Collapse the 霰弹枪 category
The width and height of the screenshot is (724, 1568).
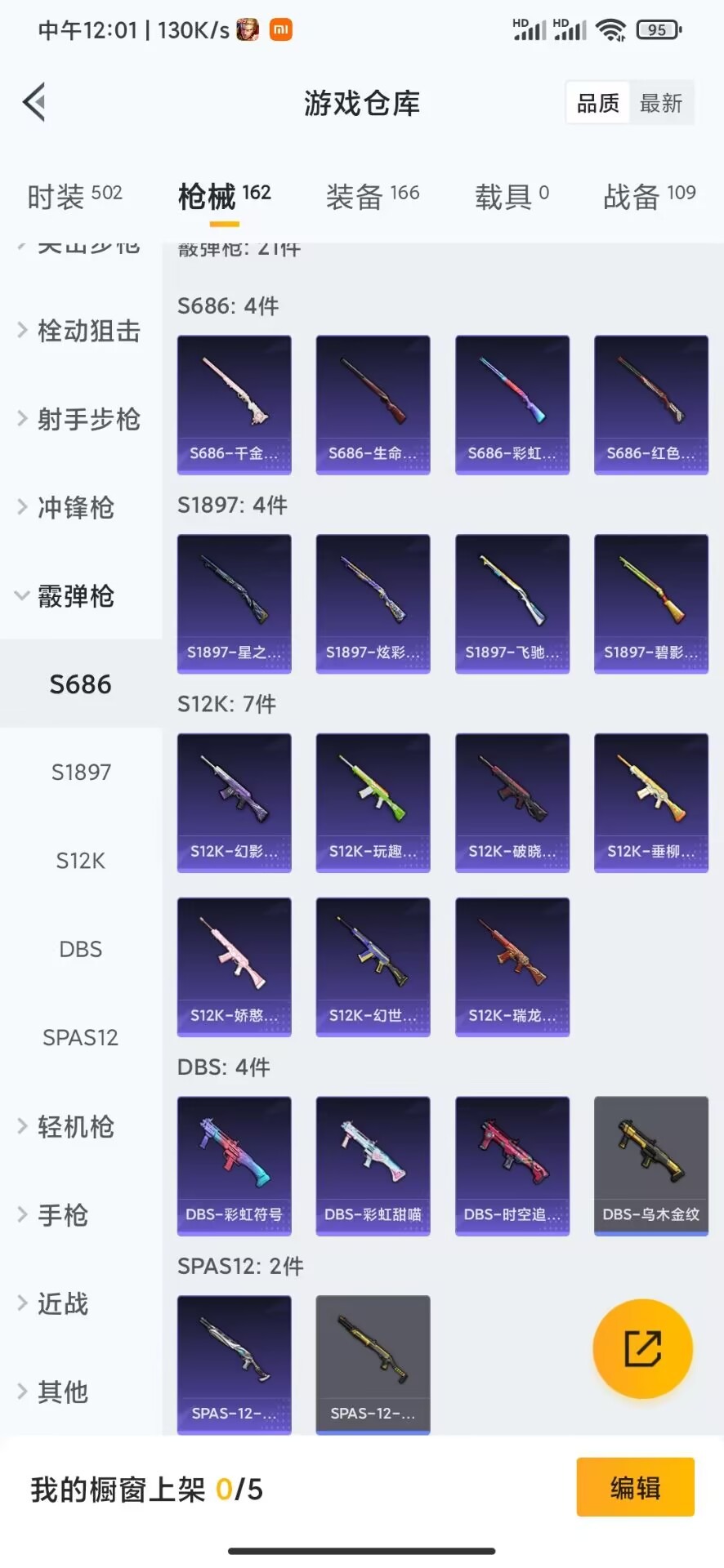pos(75,596)
